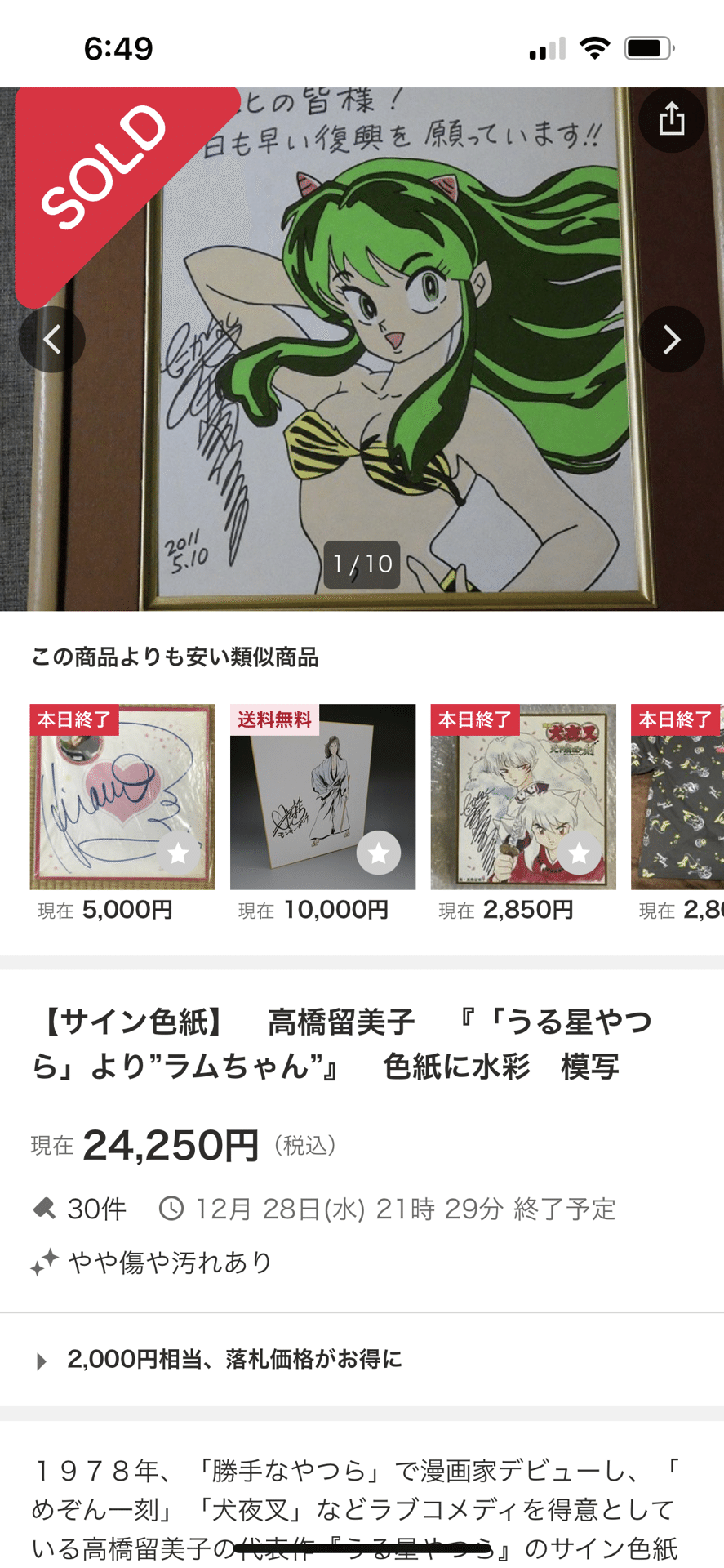Show the next product photo
The height and width of the screenshot is (1568, 724).
click(671, 339)
